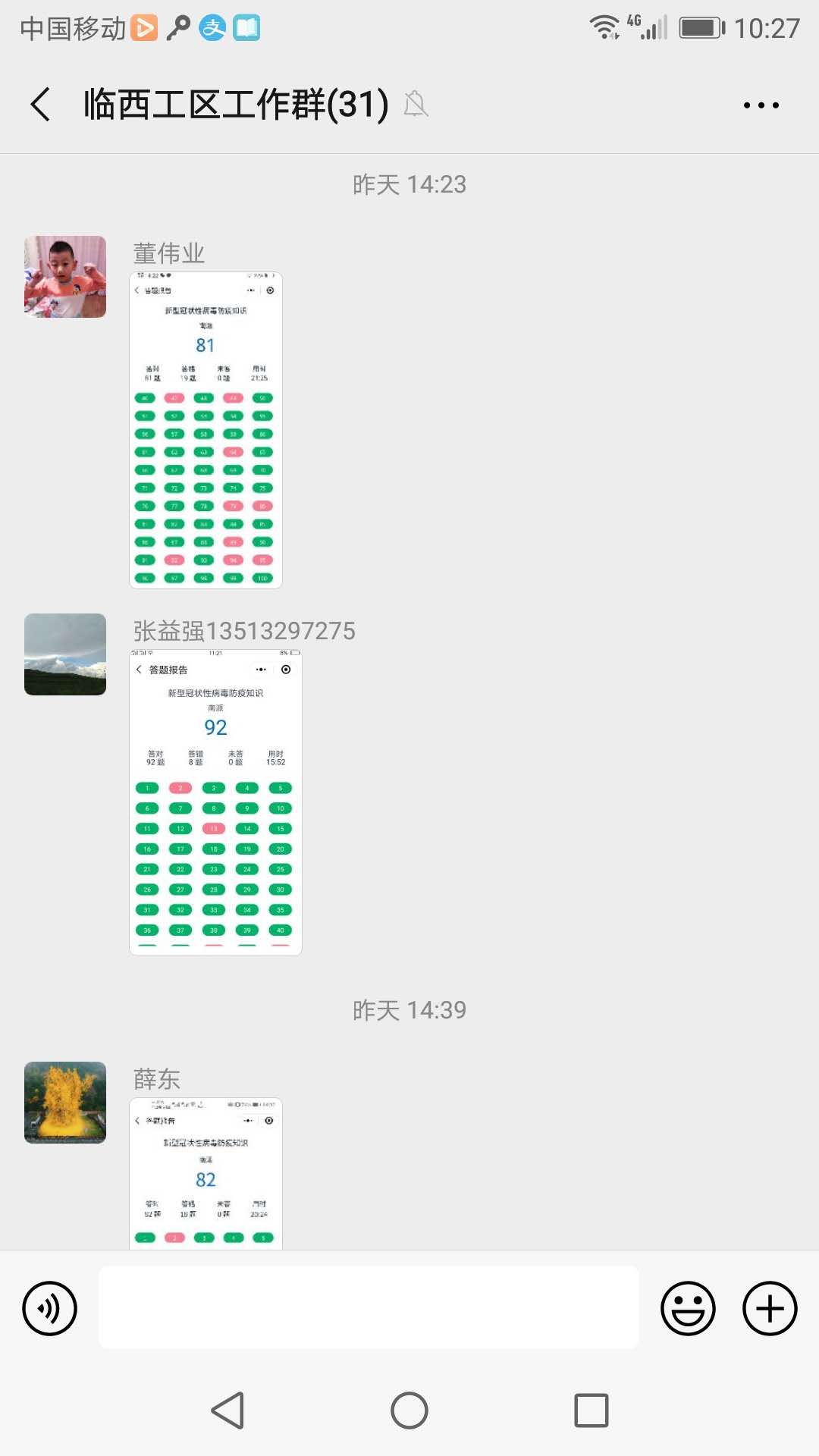Open the emoji picker
Screen dimensions: 819x1456
pos(688,1308)
